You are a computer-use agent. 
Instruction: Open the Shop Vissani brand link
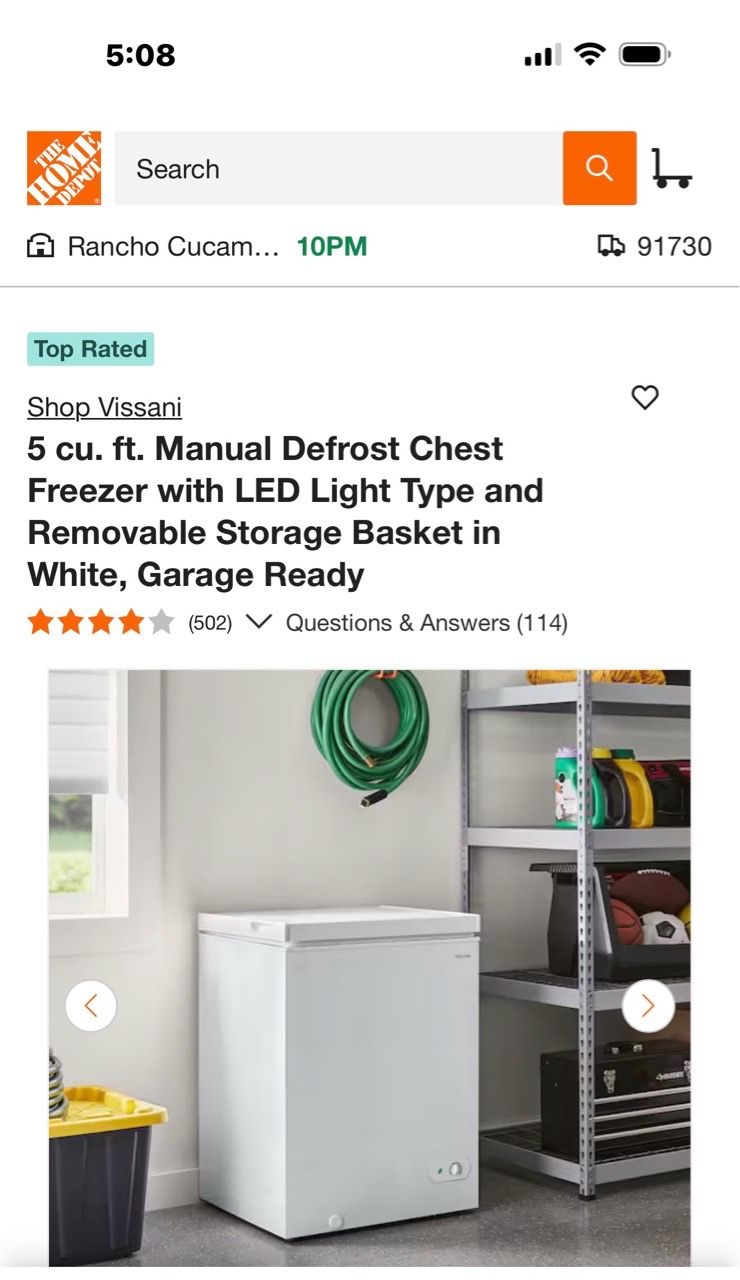click(104, 407)
